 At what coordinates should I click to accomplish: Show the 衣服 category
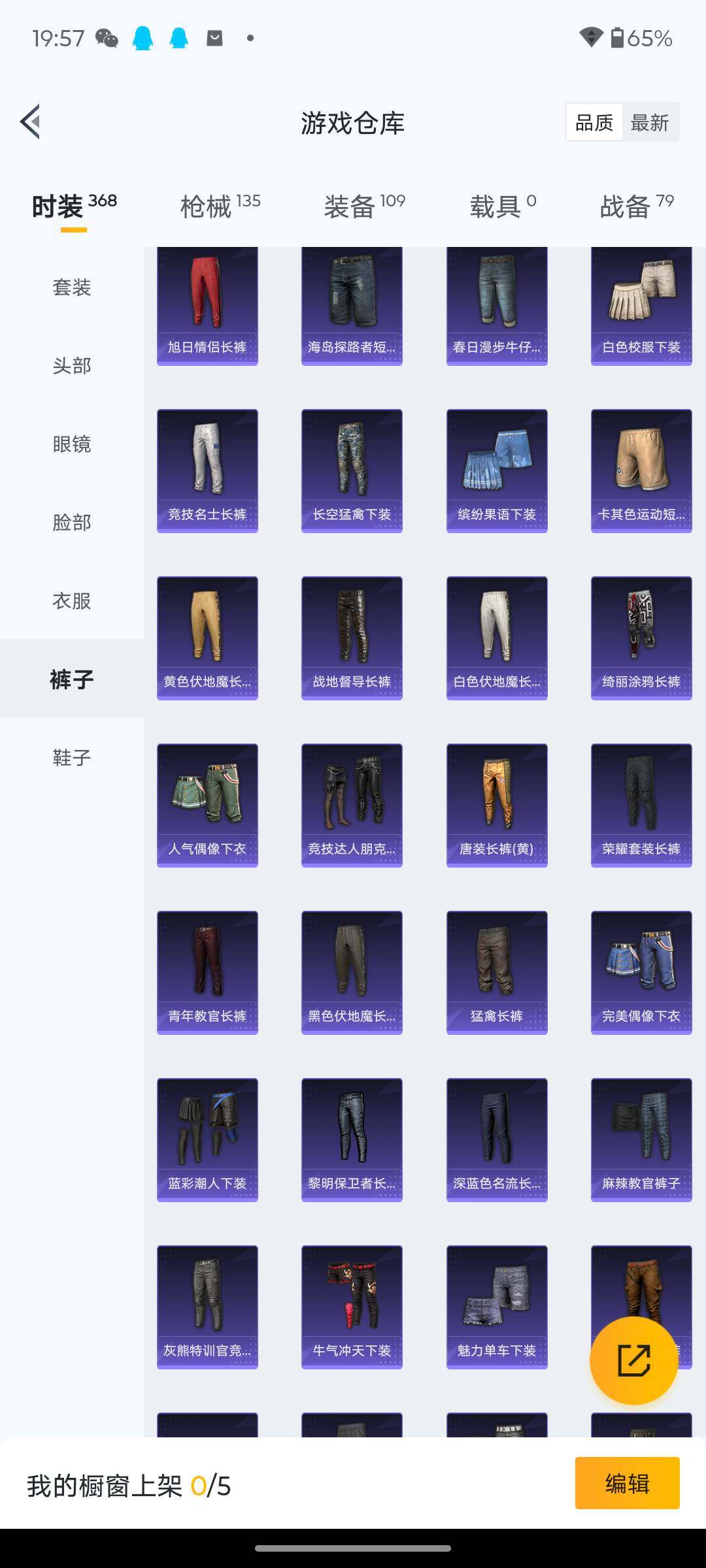pos(72,600)
